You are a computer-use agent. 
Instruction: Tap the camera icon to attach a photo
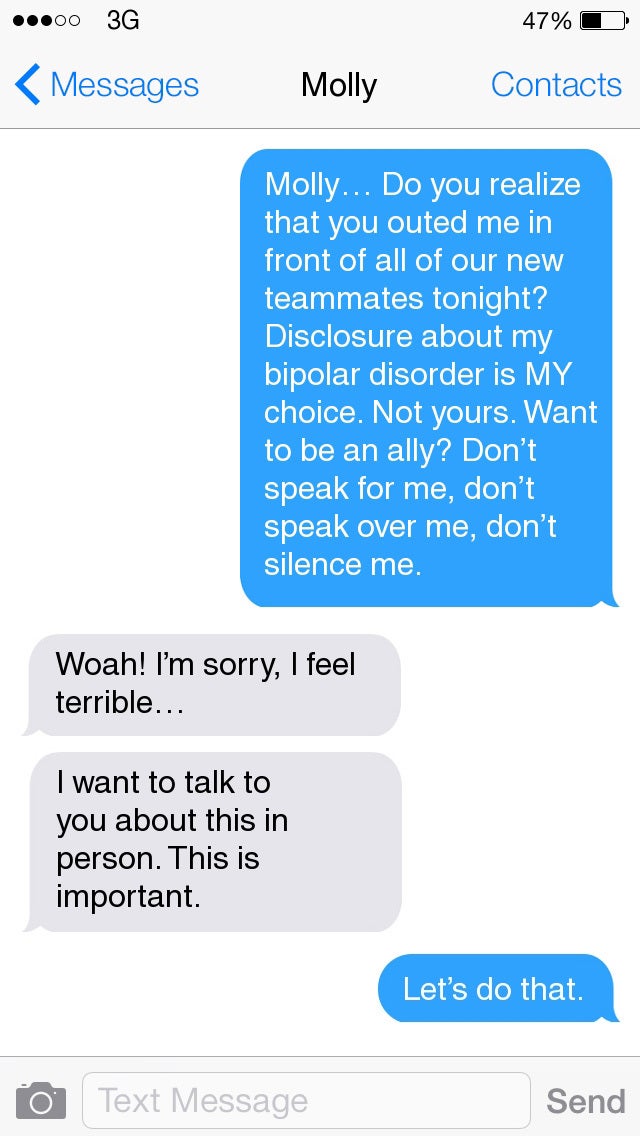coord(41,1101)
